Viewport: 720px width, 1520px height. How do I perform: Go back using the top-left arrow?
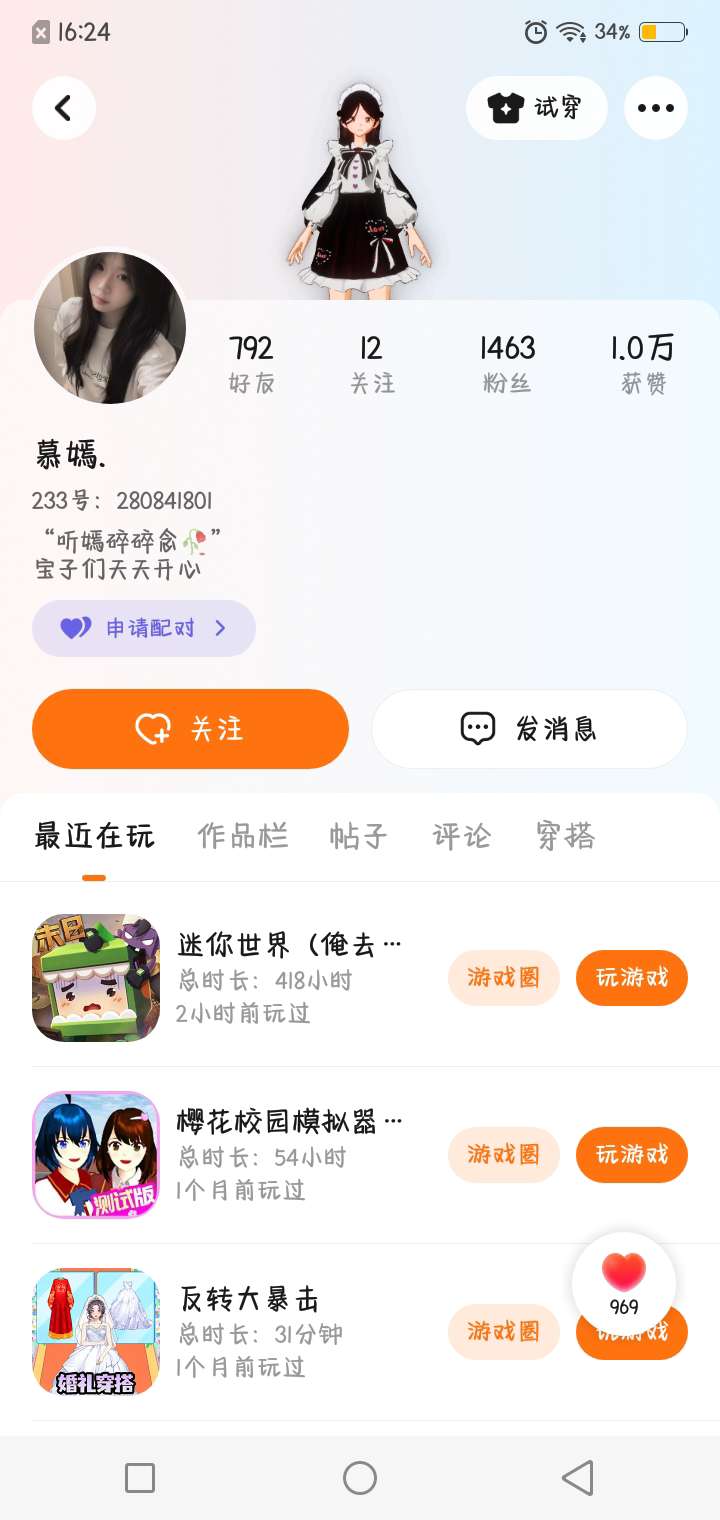click(64, 108)
